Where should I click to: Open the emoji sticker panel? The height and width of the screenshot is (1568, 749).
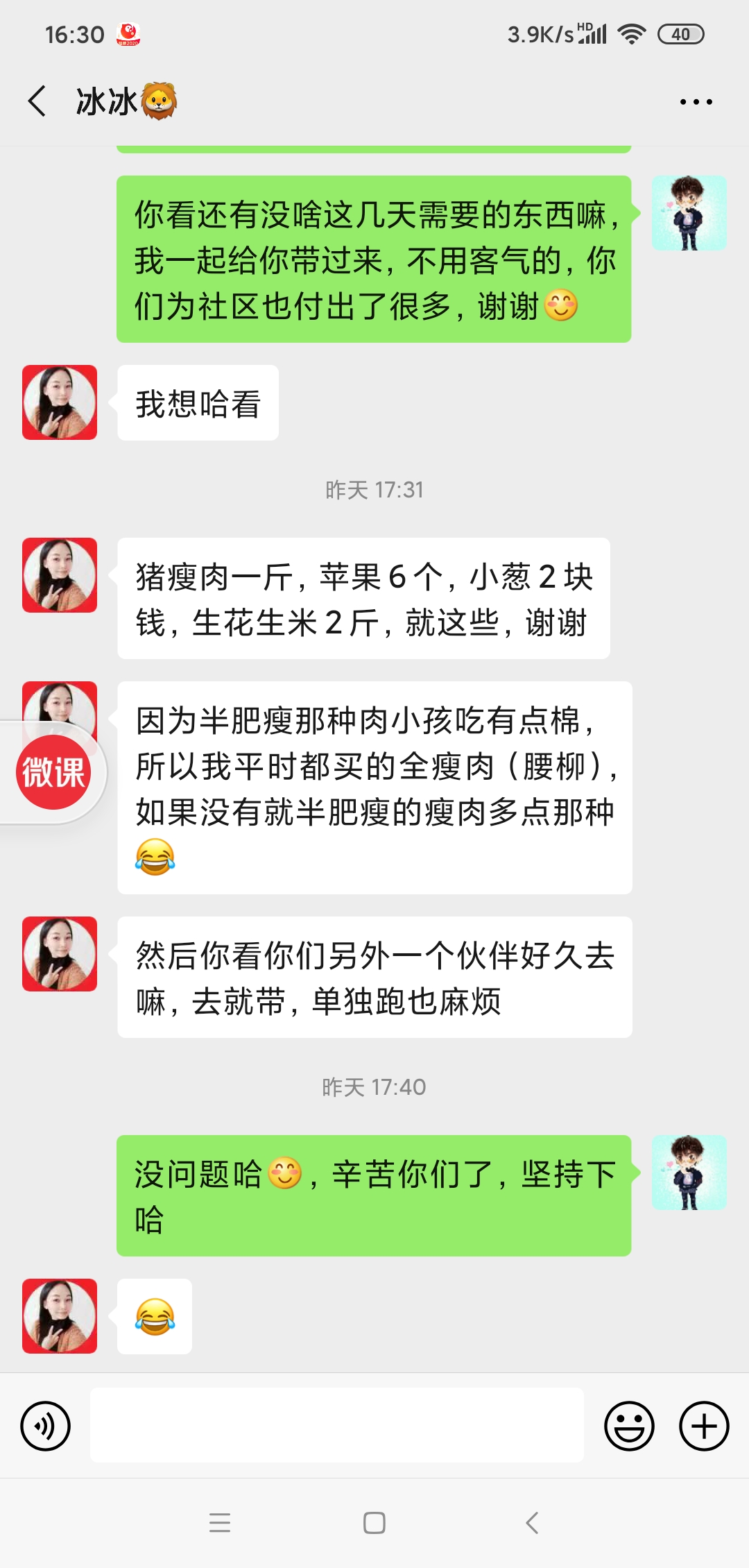pyautogui.click(x=629, y=1426)
